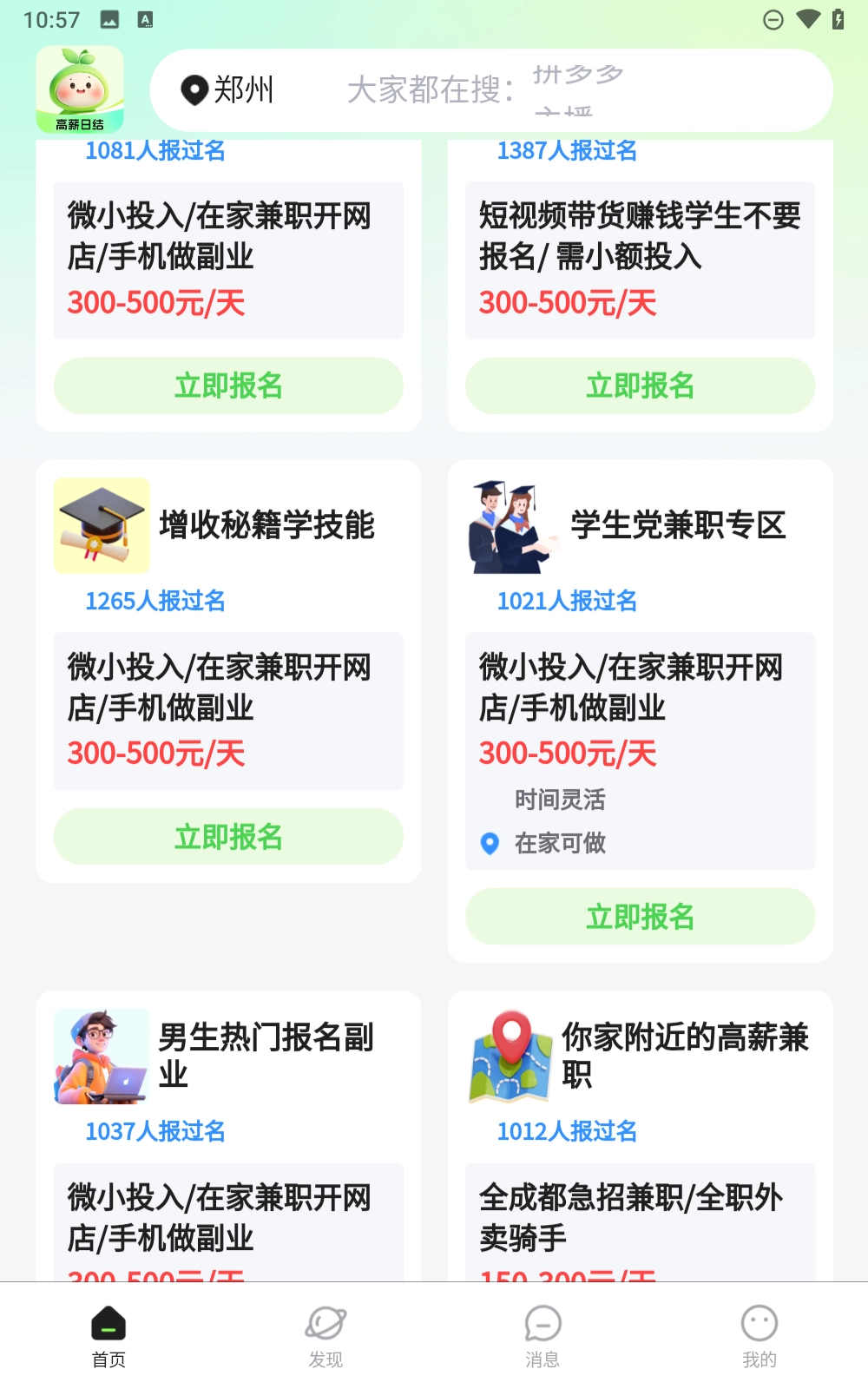868x1389 pixels.
Task: Tap 立即报名 in 增收秘籍学技能 card
Action: coord(228,837)
